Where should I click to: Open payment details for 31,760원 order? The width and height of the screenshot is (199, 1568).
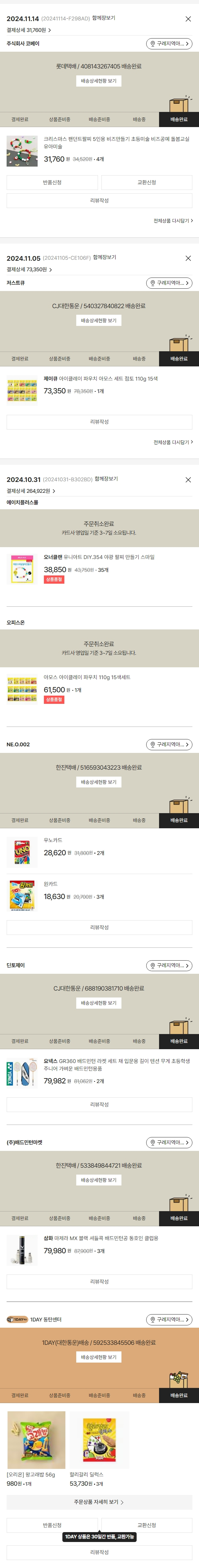point(29,30)
